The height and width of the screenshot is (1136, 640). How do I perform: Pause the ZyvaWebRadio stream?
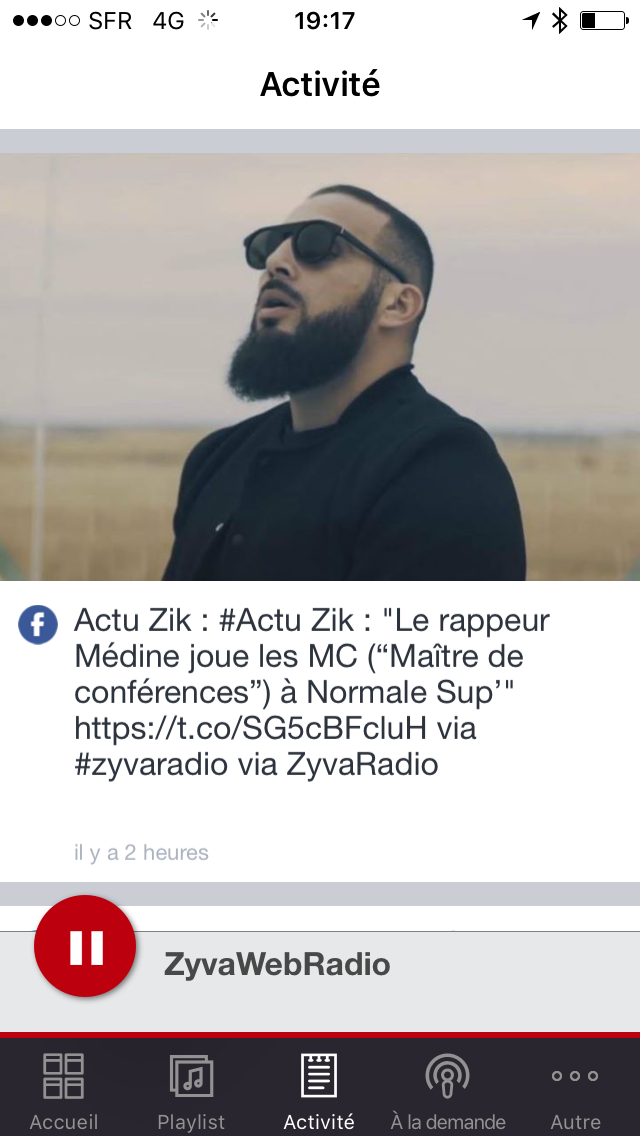[86, 945]
